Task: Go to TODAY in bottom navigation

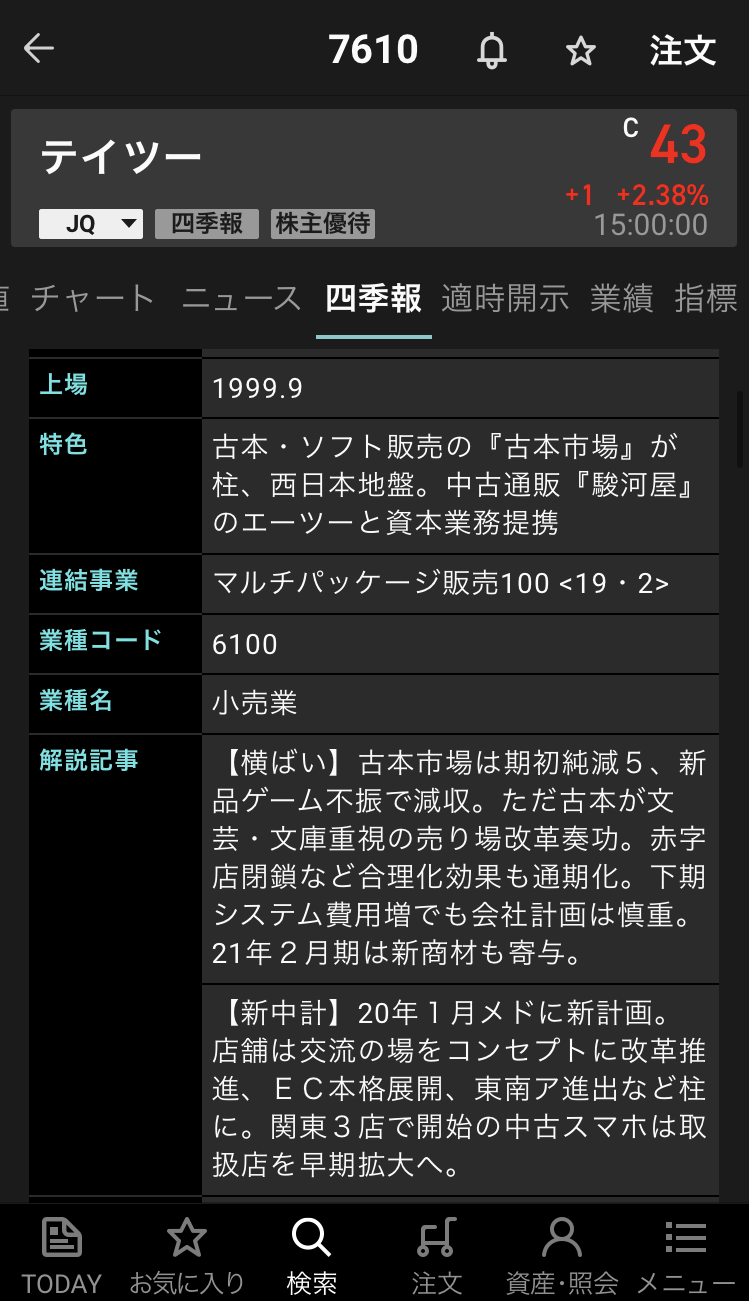Action: (x=62, y=1256)
